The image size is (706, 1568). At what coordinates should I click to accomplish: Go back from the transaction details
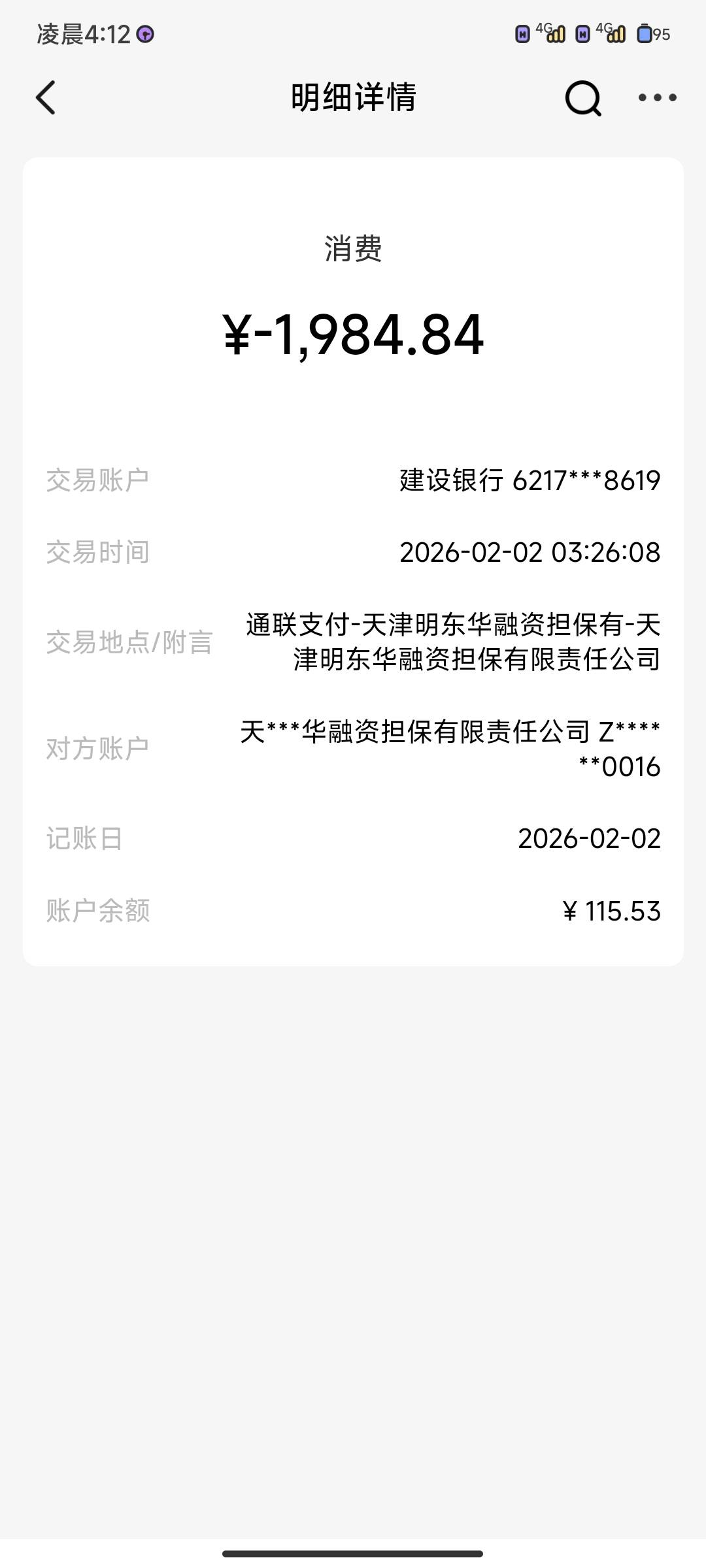[46, 98]
